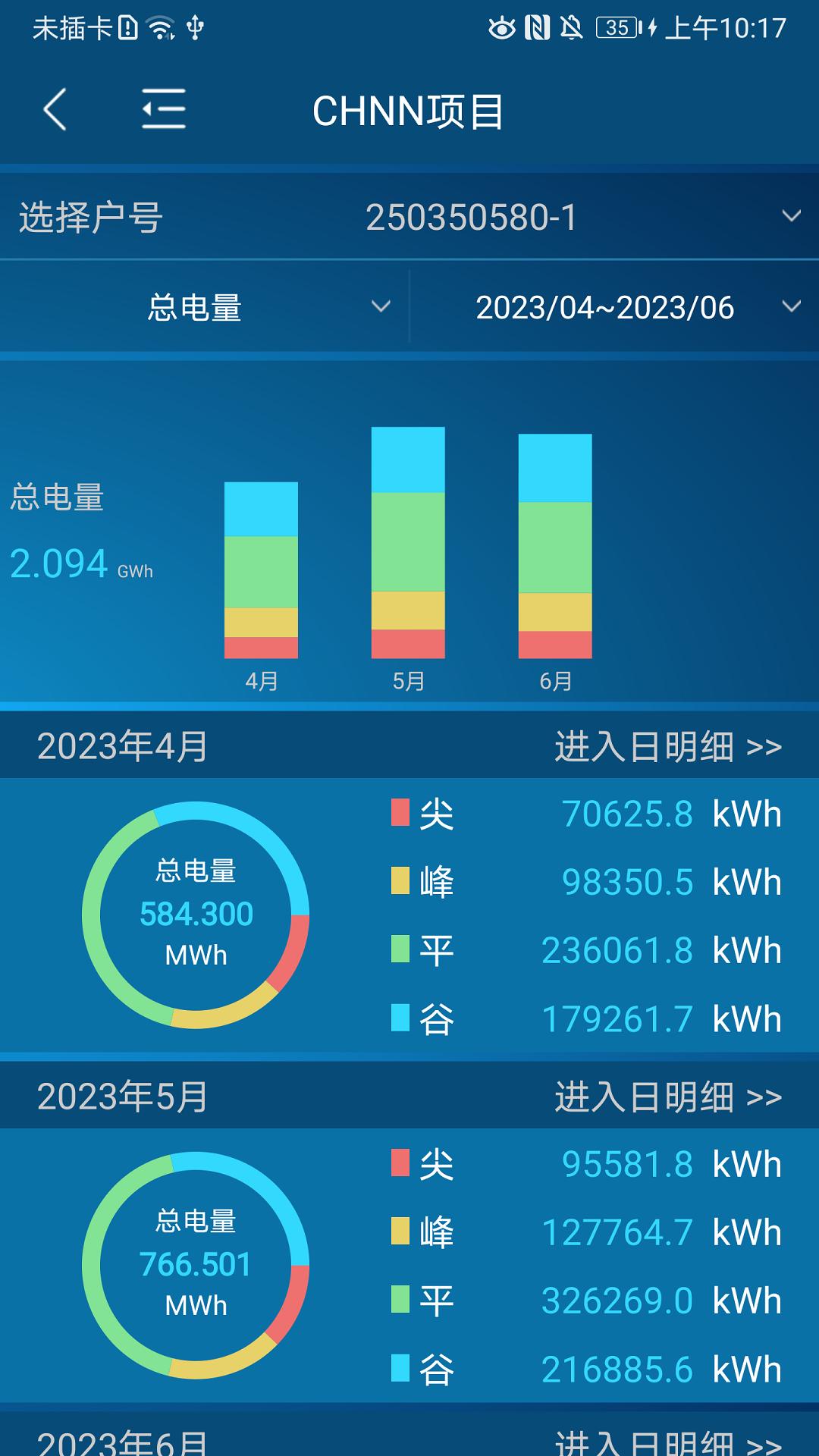
Task: Open the list menu icon beside back arrow
Action: pyautogui.click(x=163, y=110)
